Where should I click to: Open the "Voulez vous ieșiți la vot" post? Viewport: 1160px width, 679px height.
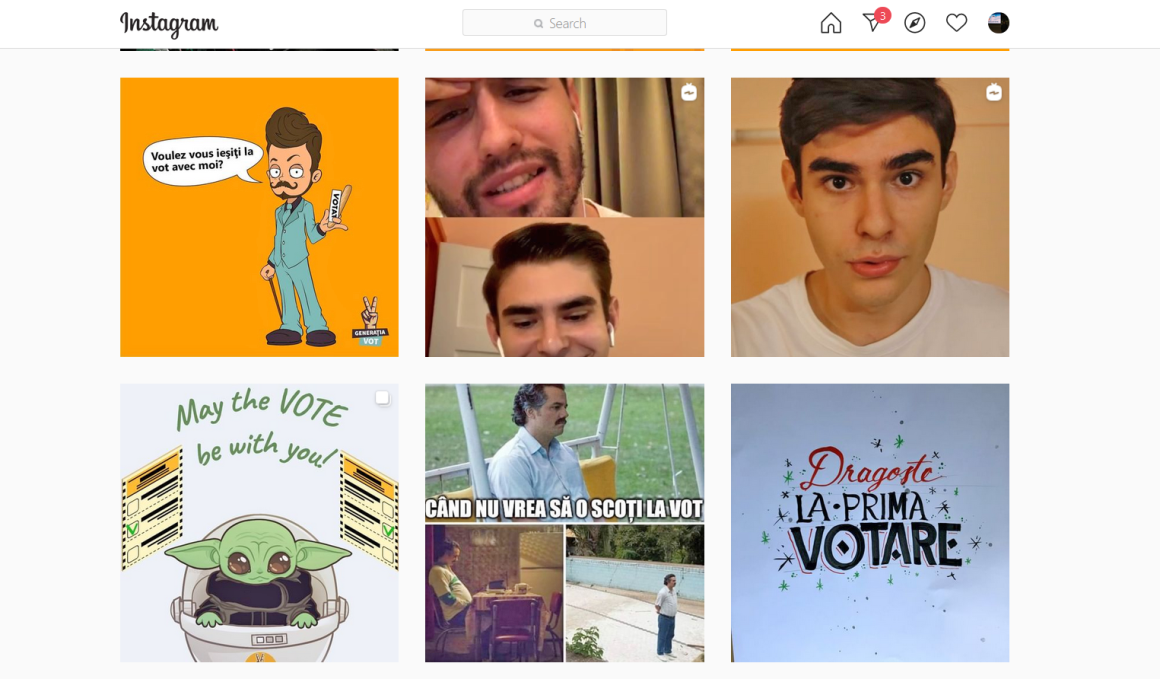coord(259,217)
